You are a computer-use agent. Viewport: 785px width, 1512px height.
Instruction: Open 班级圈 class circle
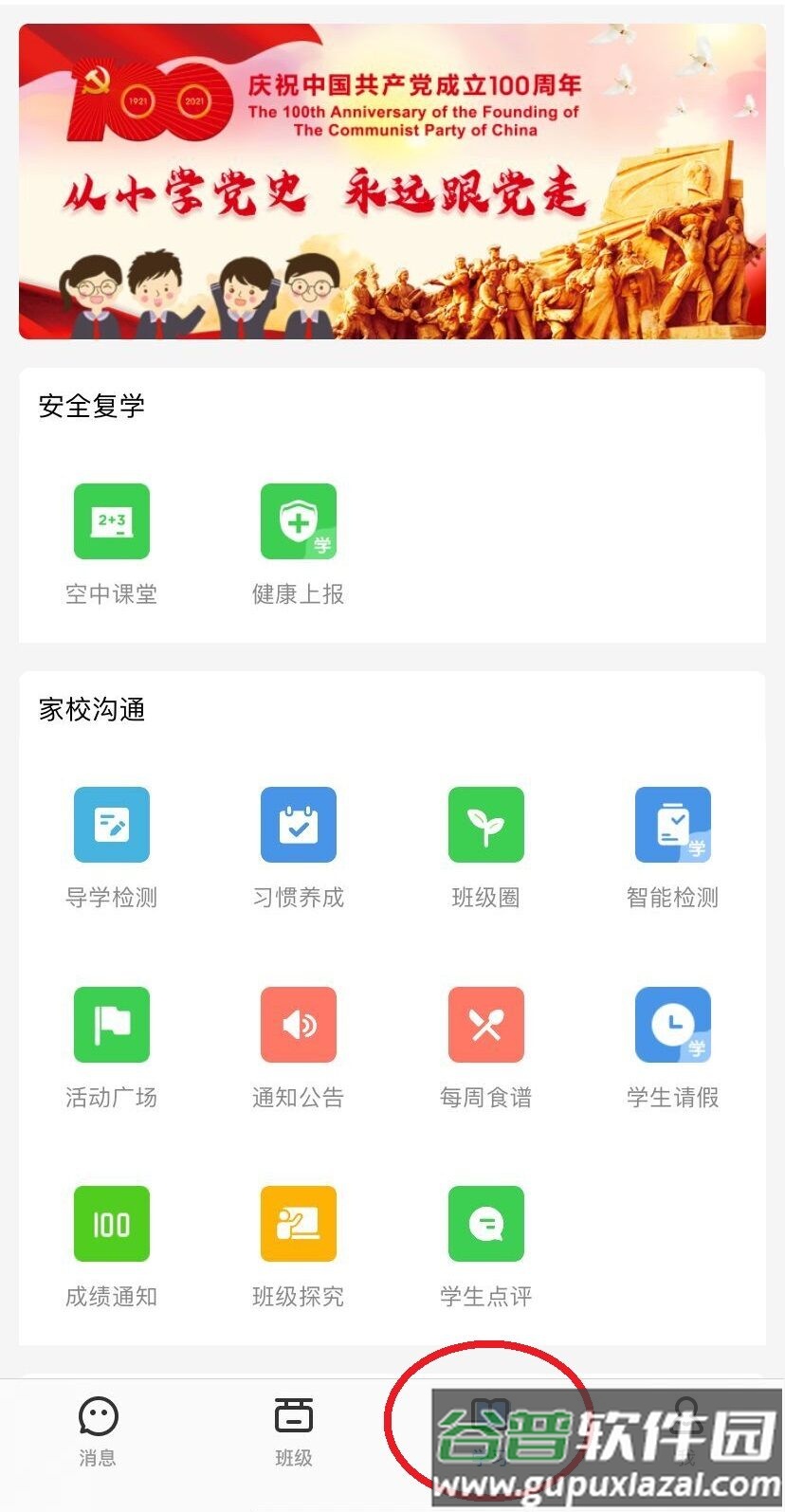pos(485,825)
